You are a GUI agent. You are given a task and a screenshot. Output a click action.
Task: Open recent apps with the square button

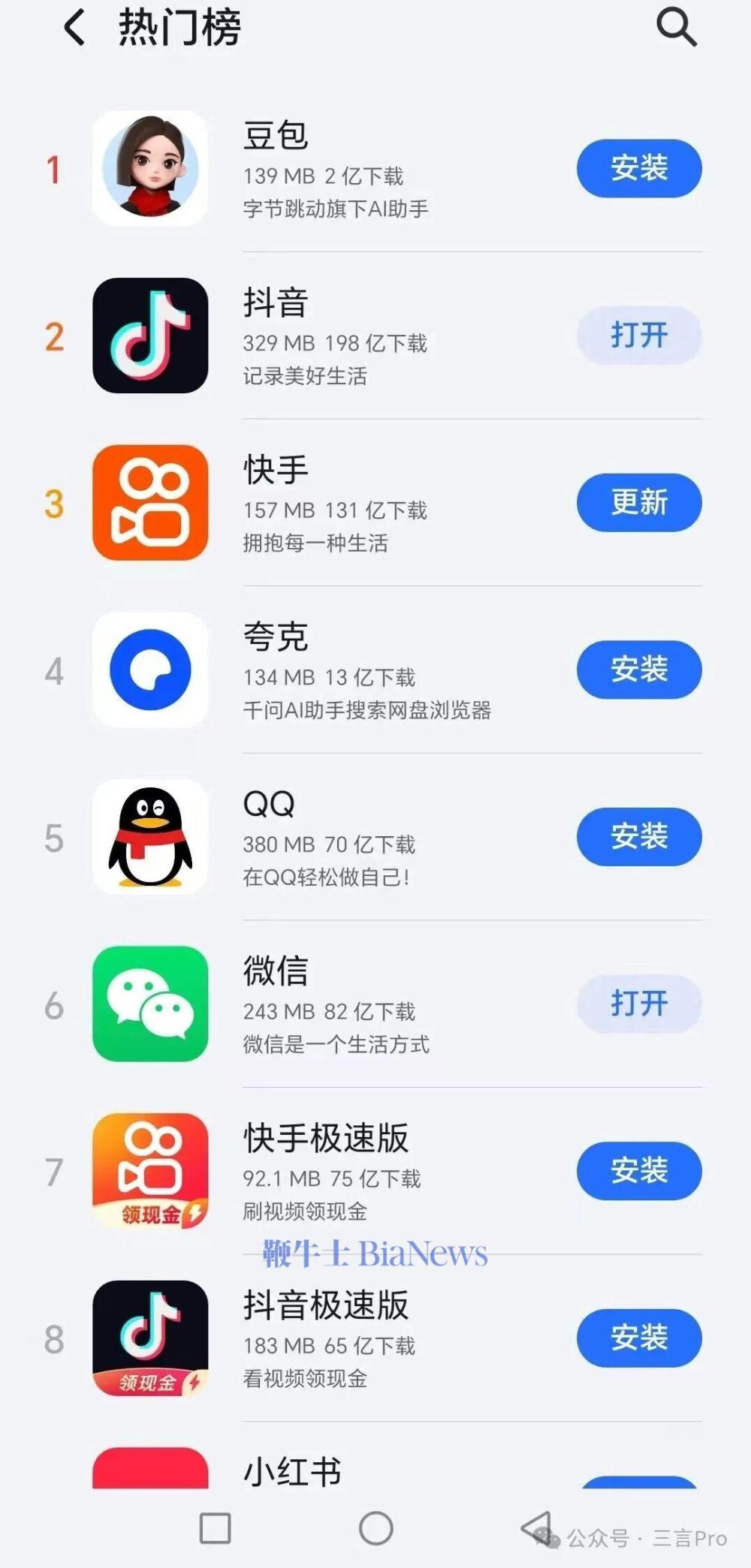coord(215,1528)
